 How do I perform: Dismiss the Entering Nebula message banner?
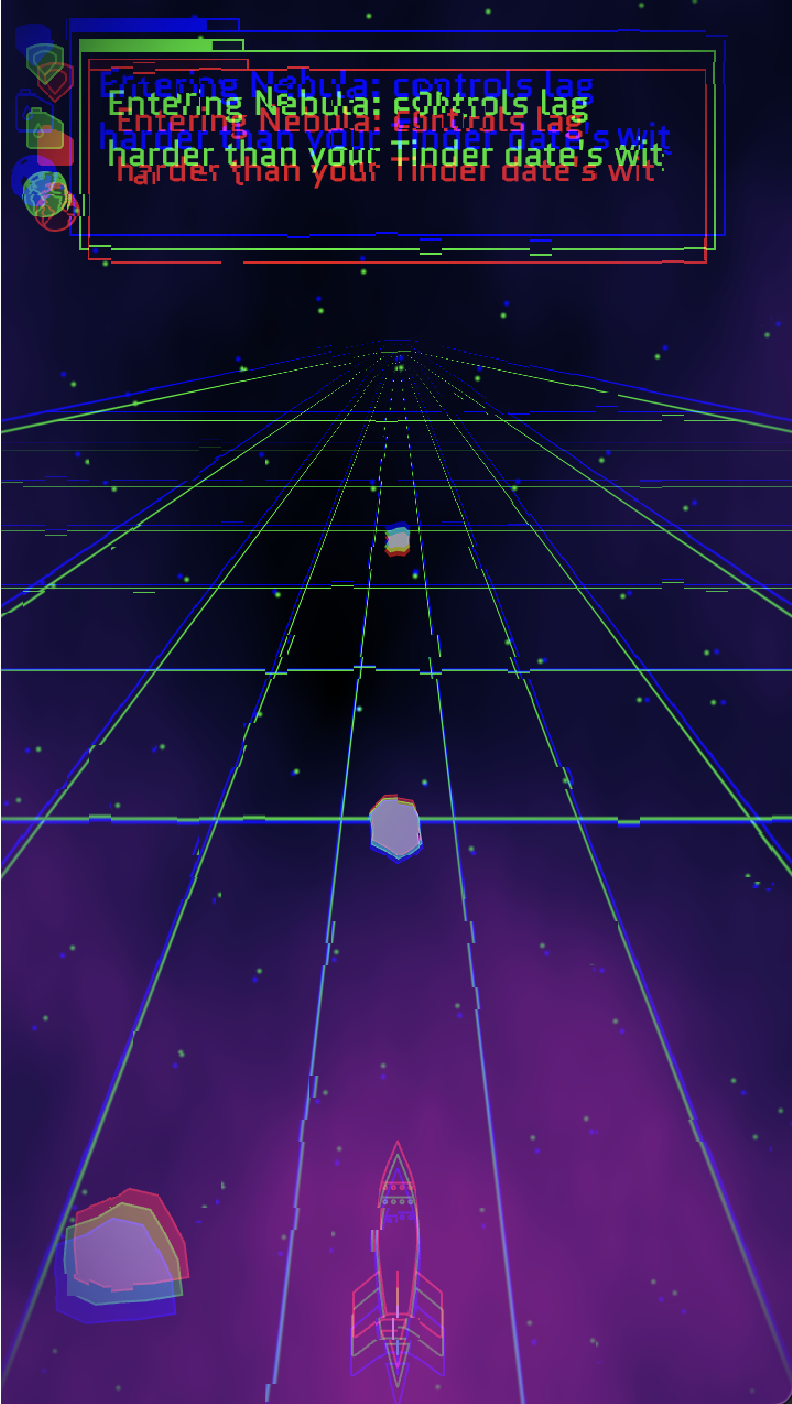pos(396,150)
